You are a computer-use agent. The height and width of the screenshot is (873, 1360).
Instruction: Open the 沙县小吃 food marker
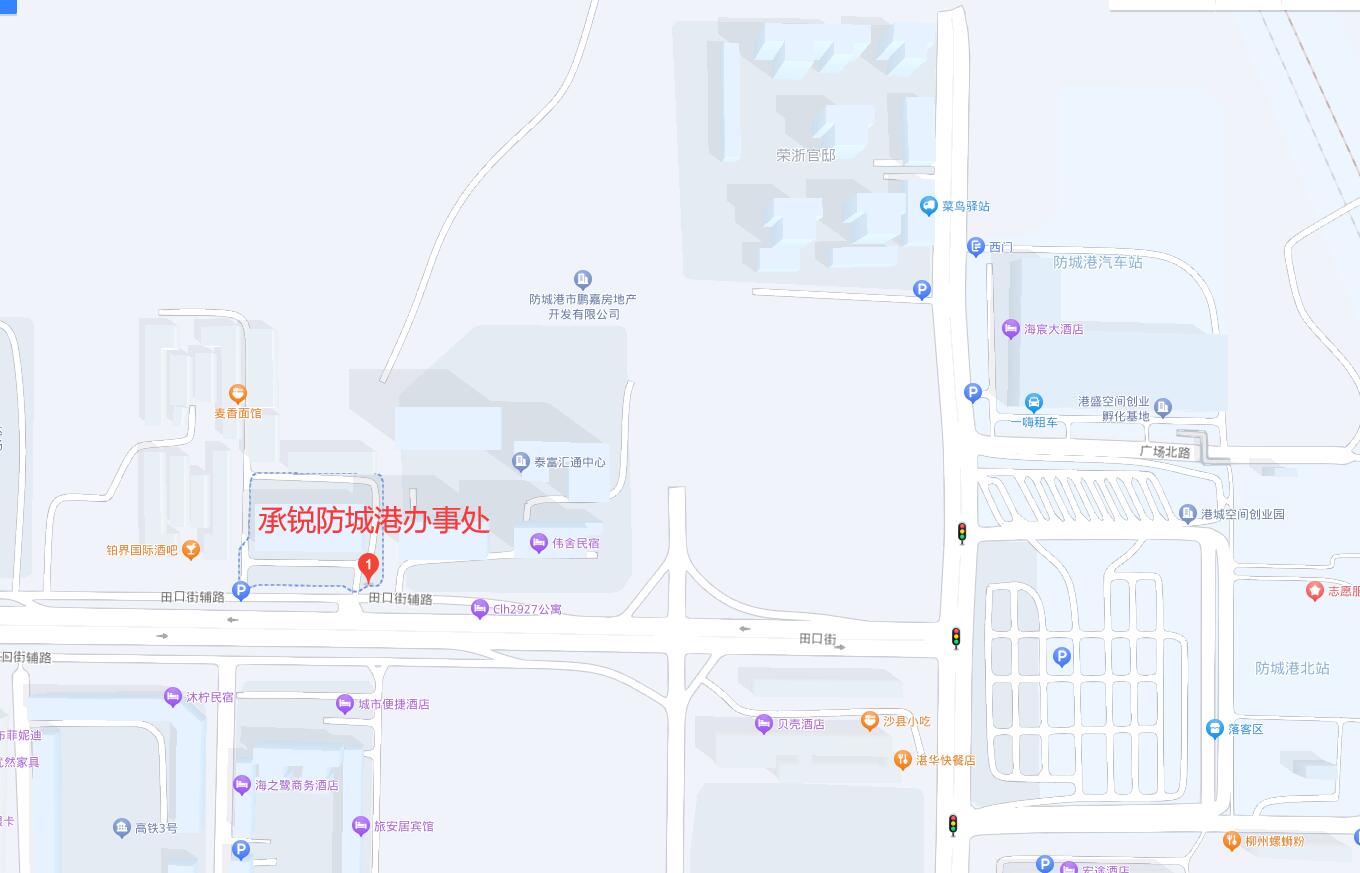870,720
